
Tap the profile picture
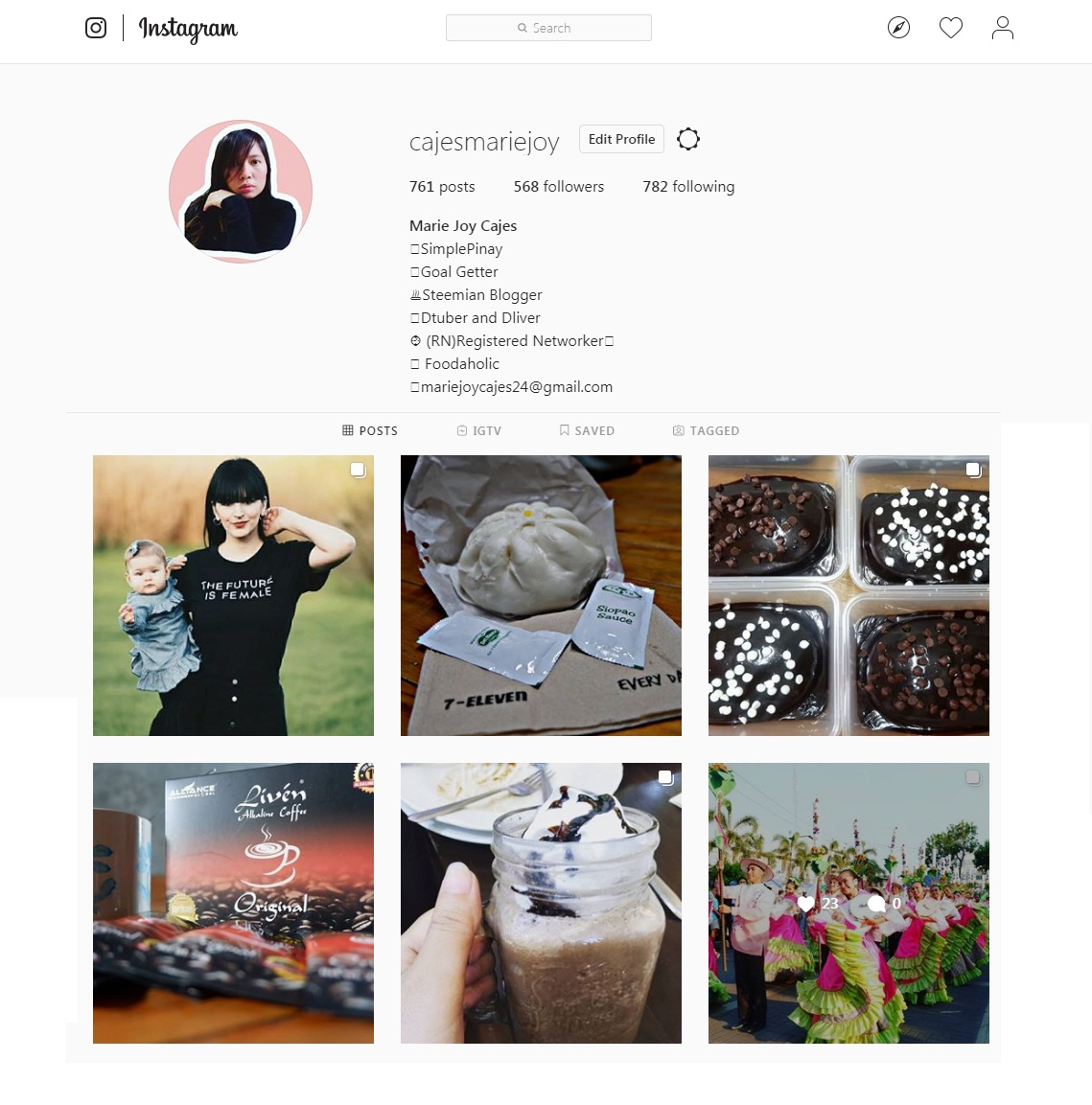(241, 192)
